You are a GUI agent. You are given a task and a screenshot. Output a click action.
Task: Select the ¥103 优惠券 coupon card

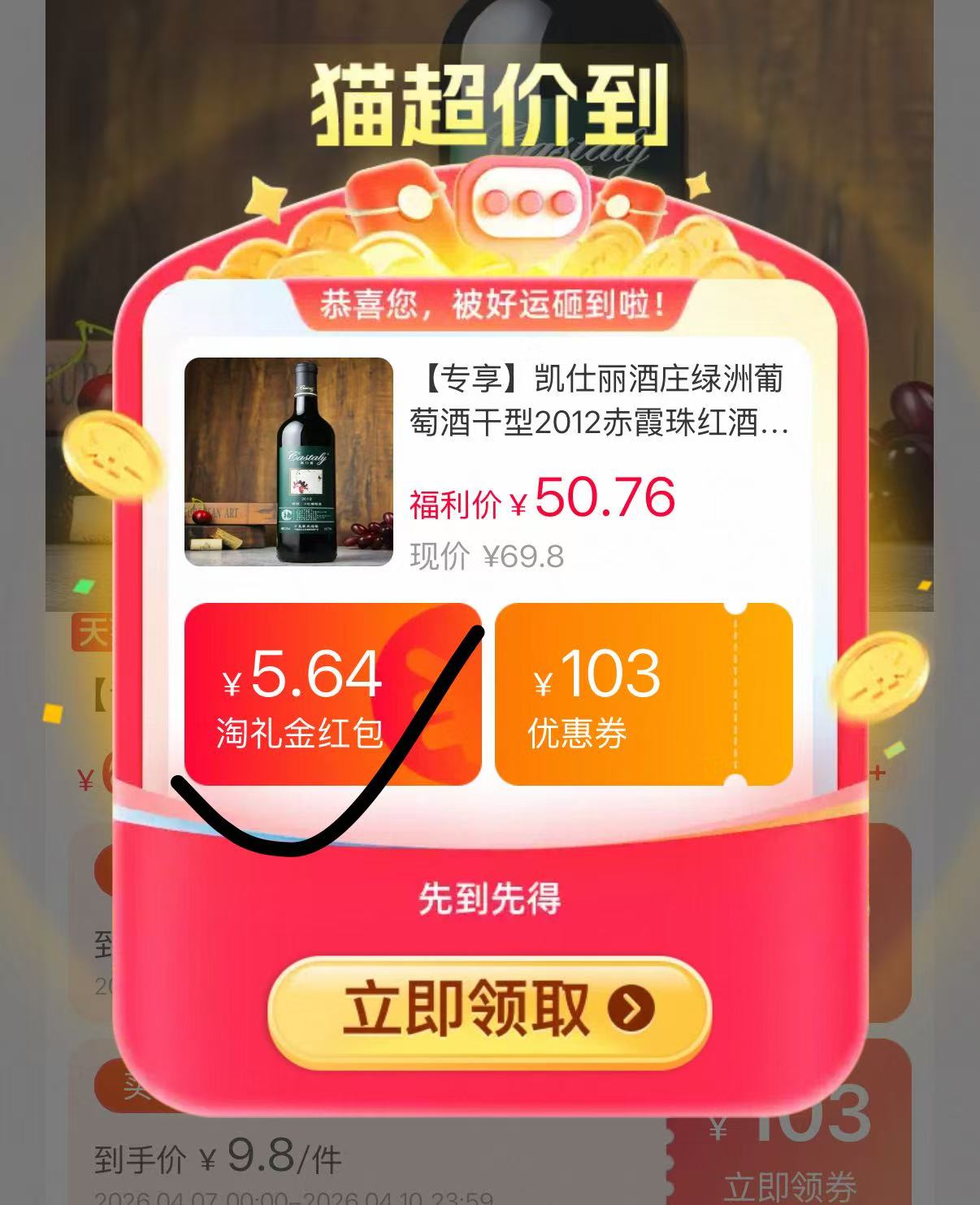(x=643, y=695)
